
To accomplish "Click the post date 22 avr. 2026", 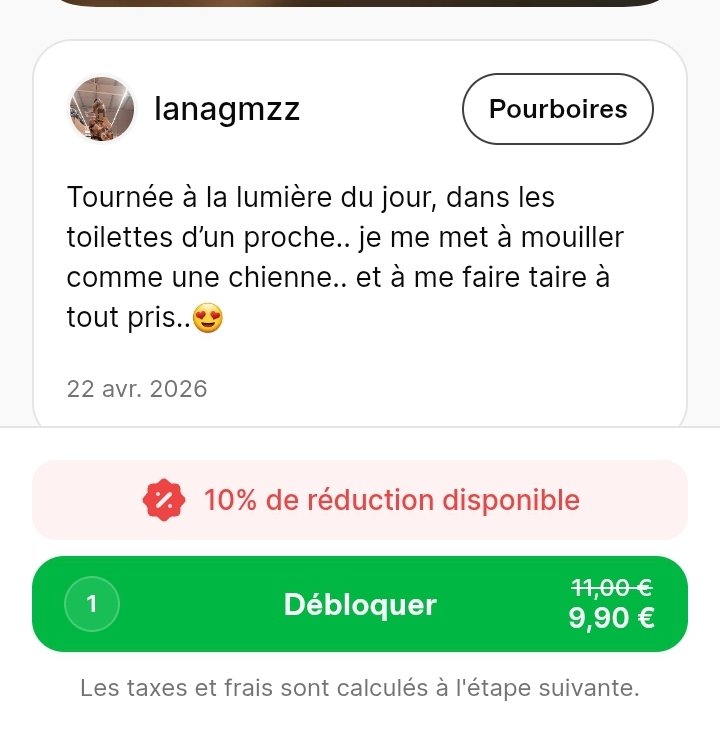I will click(137, 389).
